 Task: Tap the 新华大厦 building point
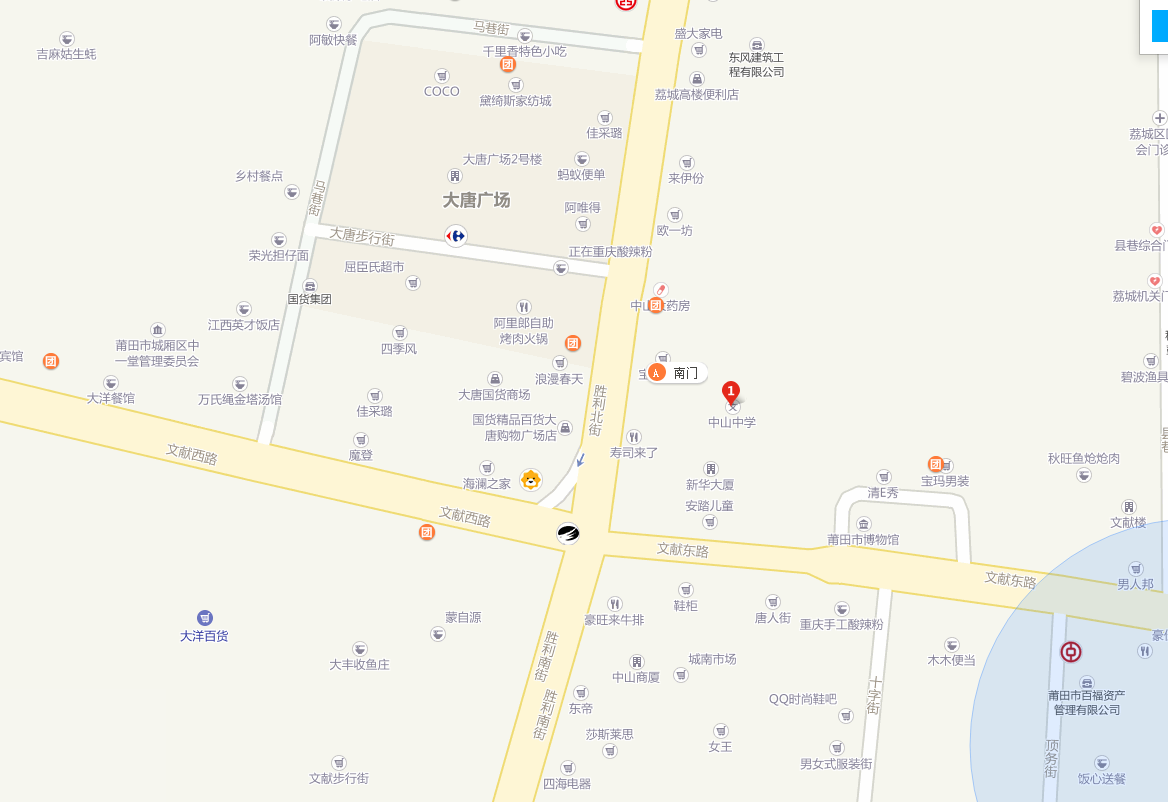click(711, 468)
